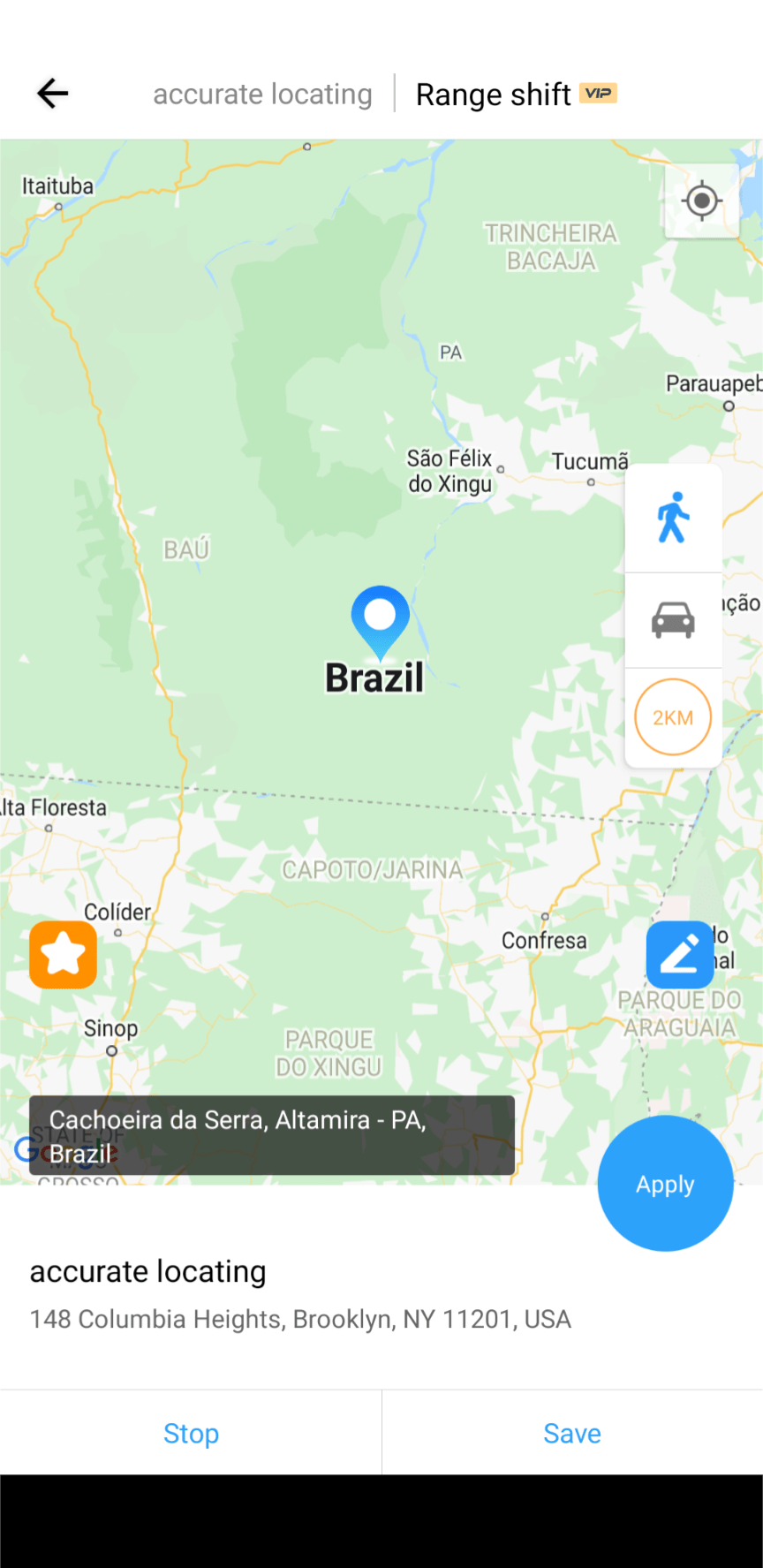The image size is (763, 1568).
Task: Apply the selected location
Action: point(666,1184)
